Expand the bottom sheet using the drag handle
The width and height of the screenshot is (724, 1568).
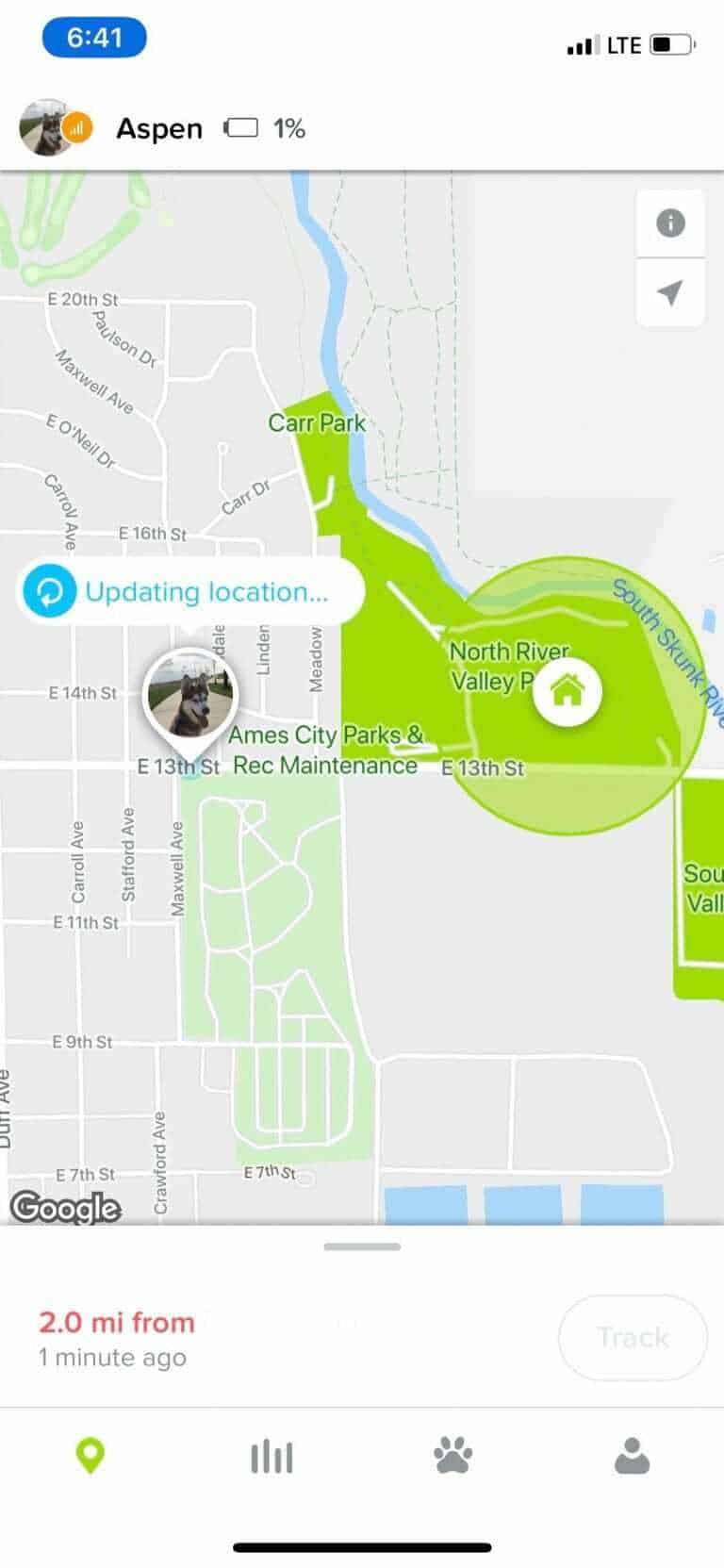(361, 1245)
